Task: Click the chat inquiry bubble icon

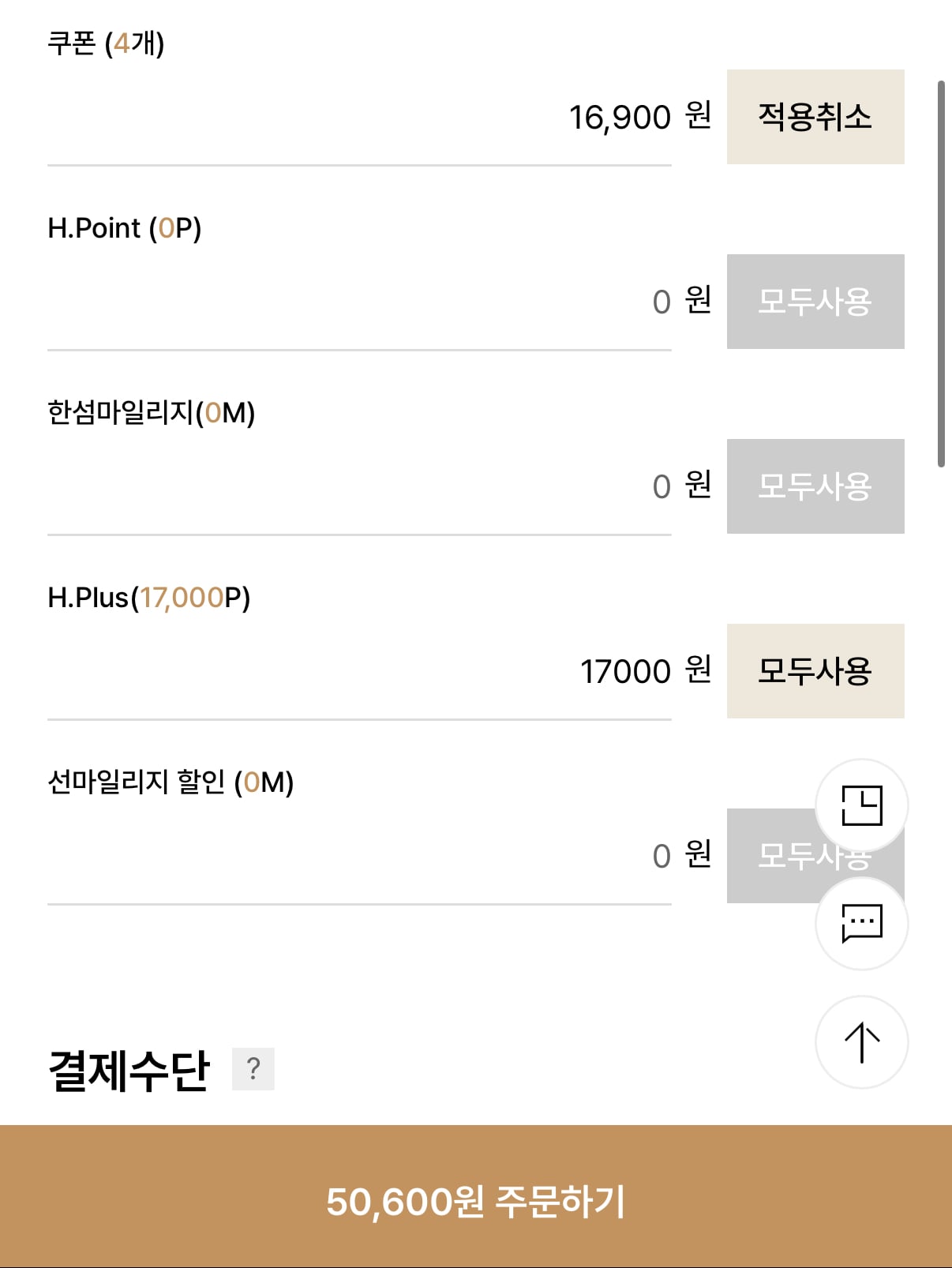Action: pyautogui.click(x=861, y=924)
